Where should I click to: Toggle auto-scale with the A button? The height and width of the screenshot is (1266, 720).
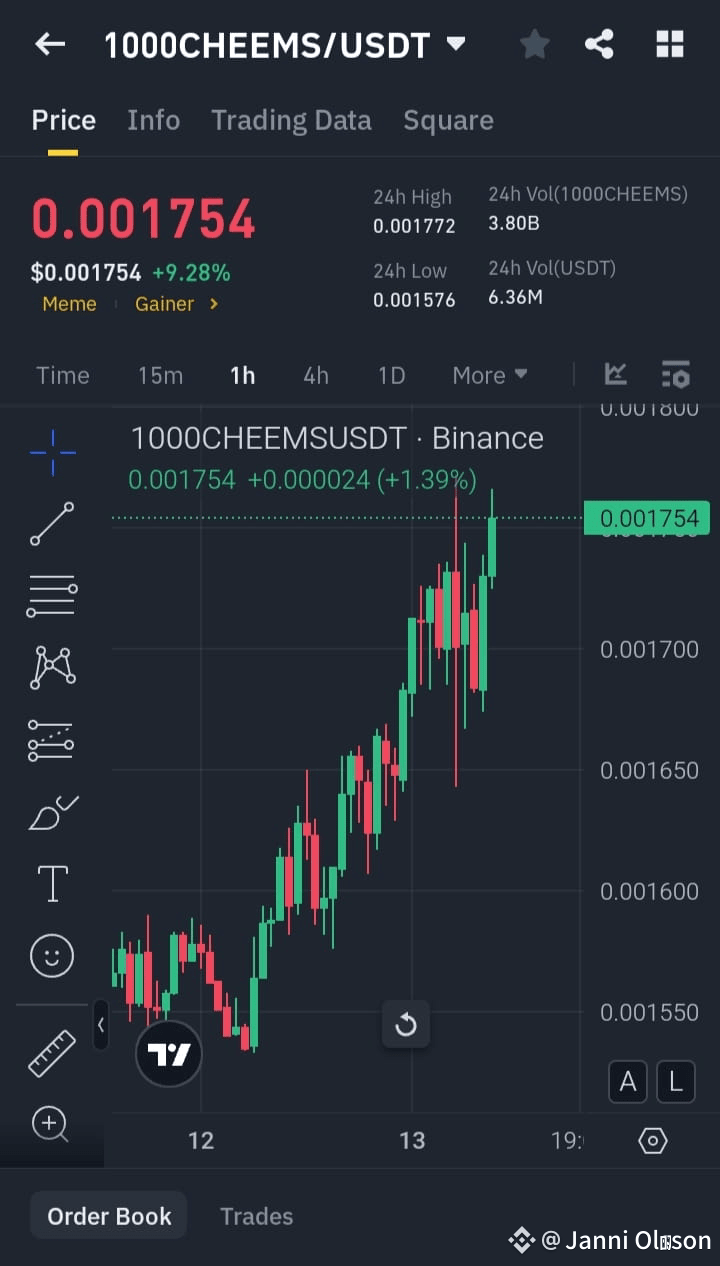coord(628,1082)
